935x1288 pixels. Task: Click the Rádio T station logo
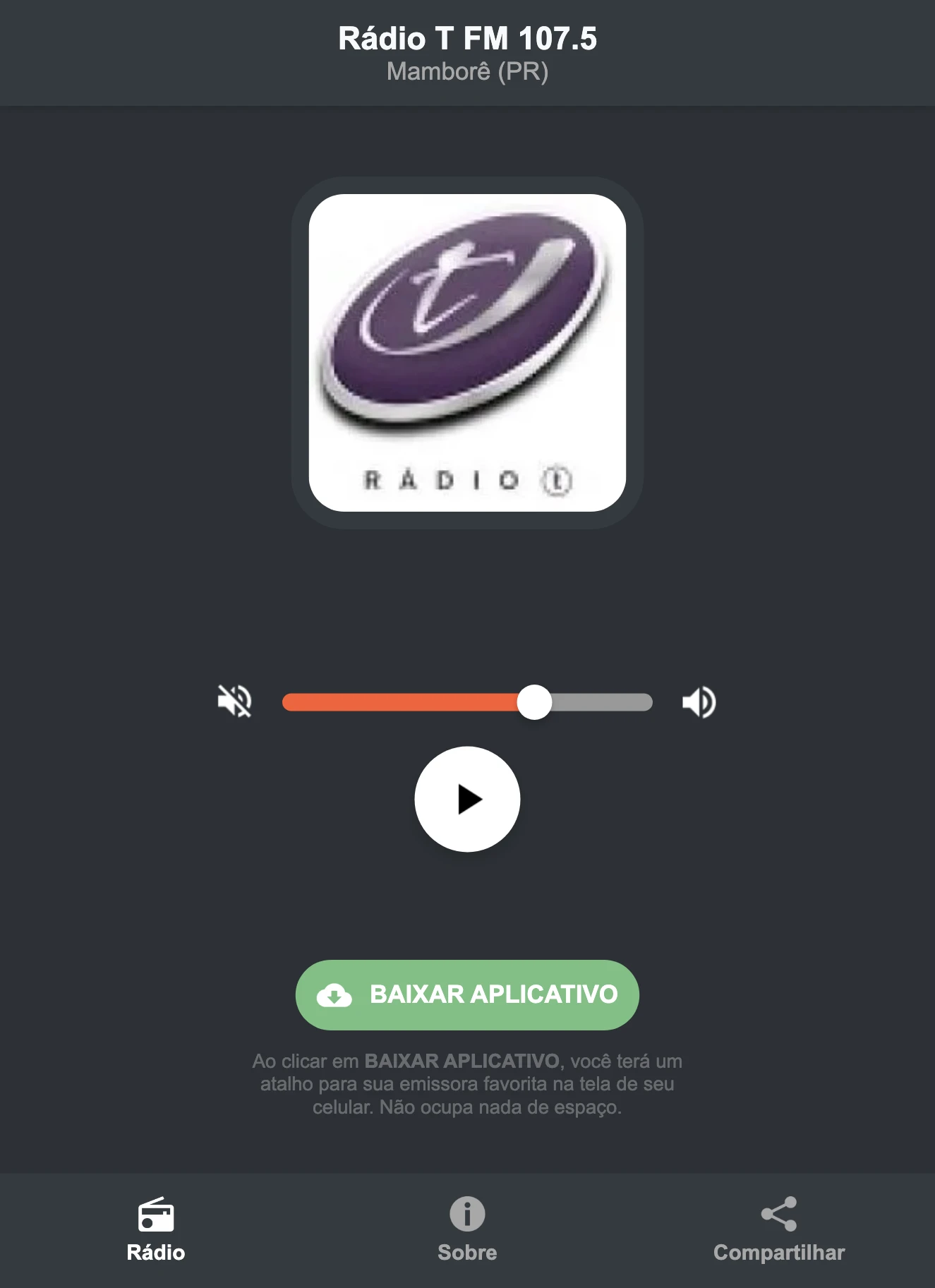tap(467, 351)
